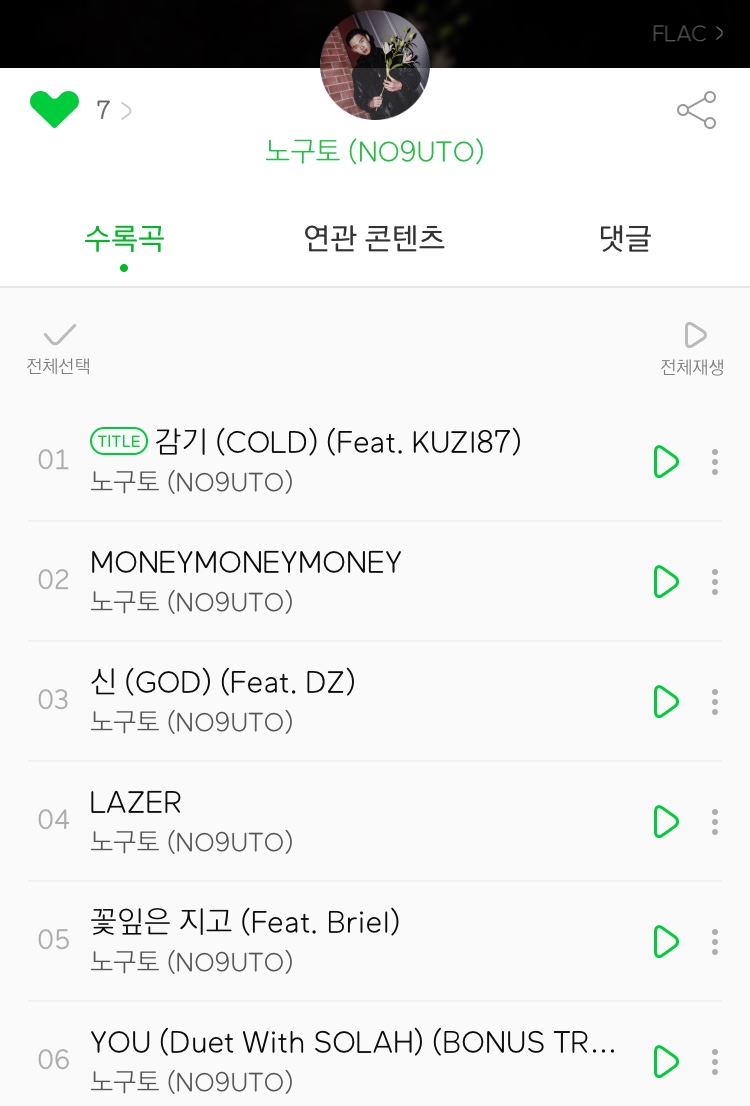The width and height of the screenshot is (750, 1106).
Task: Open more options for 신 (GOD)
Action: (714, 702)
